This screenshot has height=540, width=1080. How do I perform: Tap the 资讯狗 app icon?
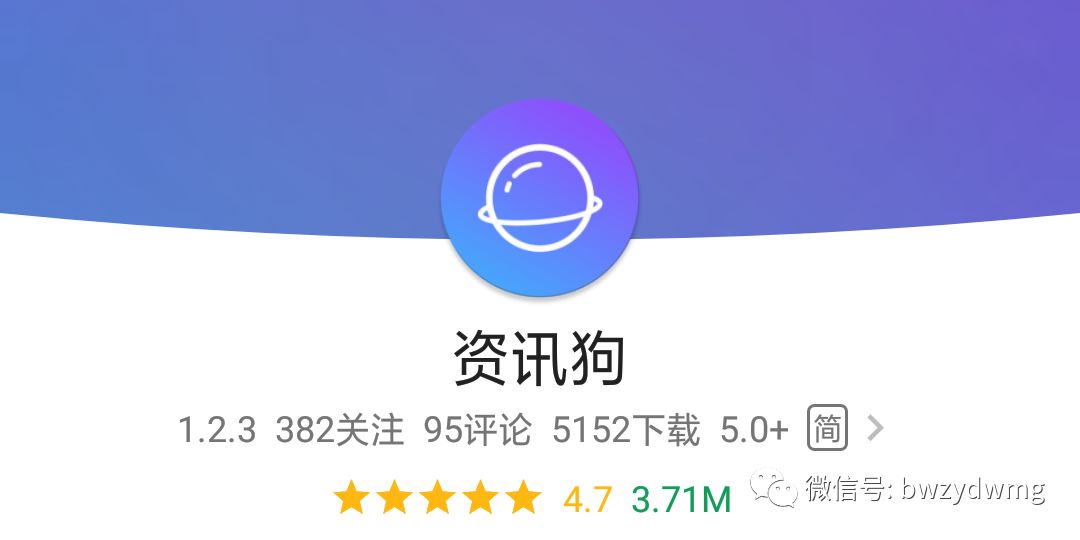coord(539,198)
